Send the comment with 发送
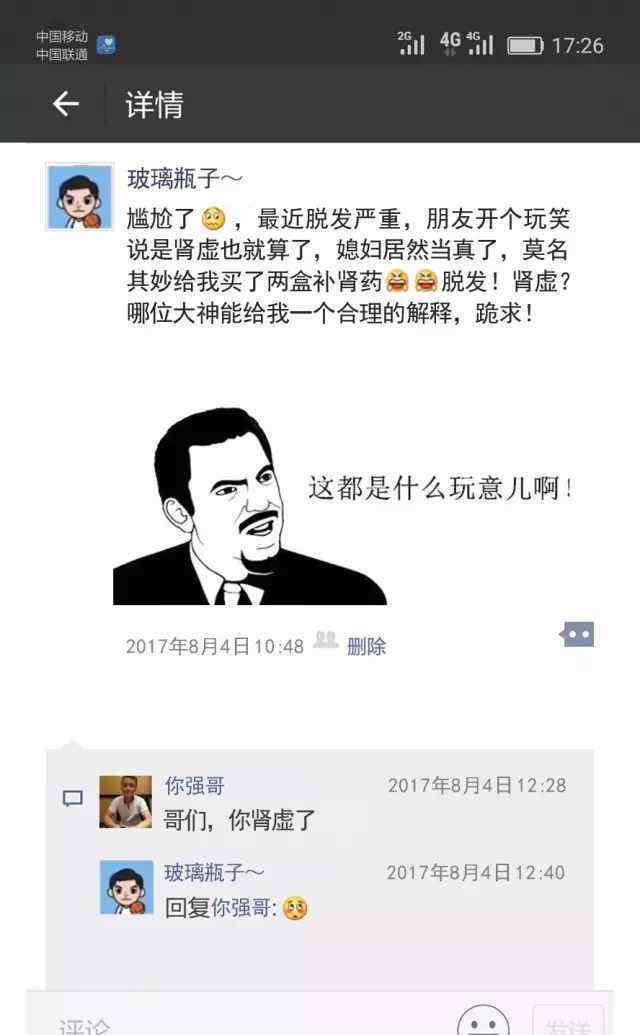 point(568,1024)
